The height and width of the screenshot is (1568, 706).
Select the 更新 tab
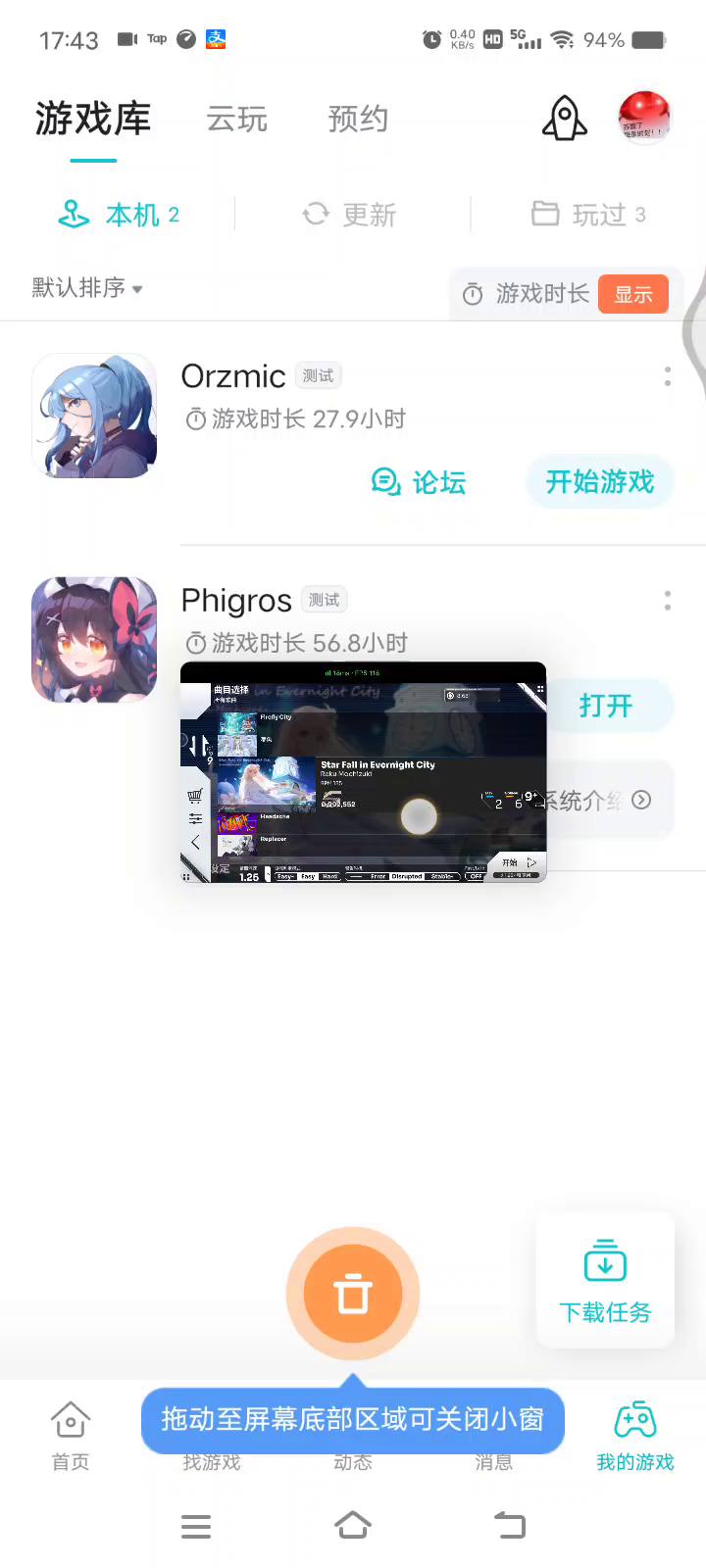(x=349, y=215)
